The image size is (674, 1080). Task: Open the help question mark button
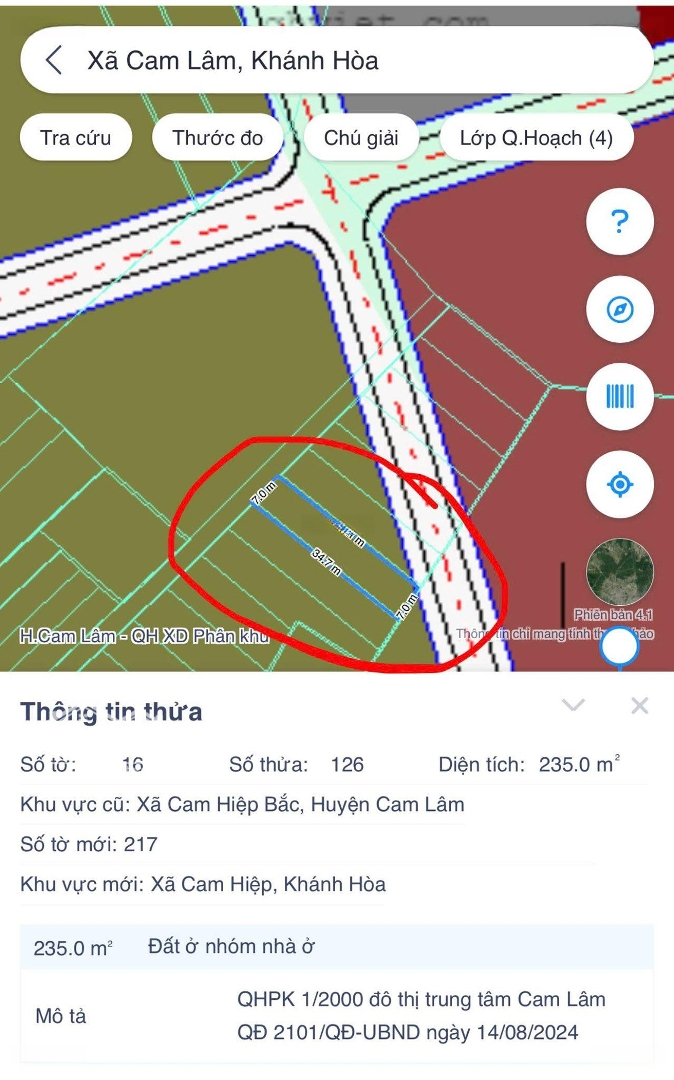620,222
